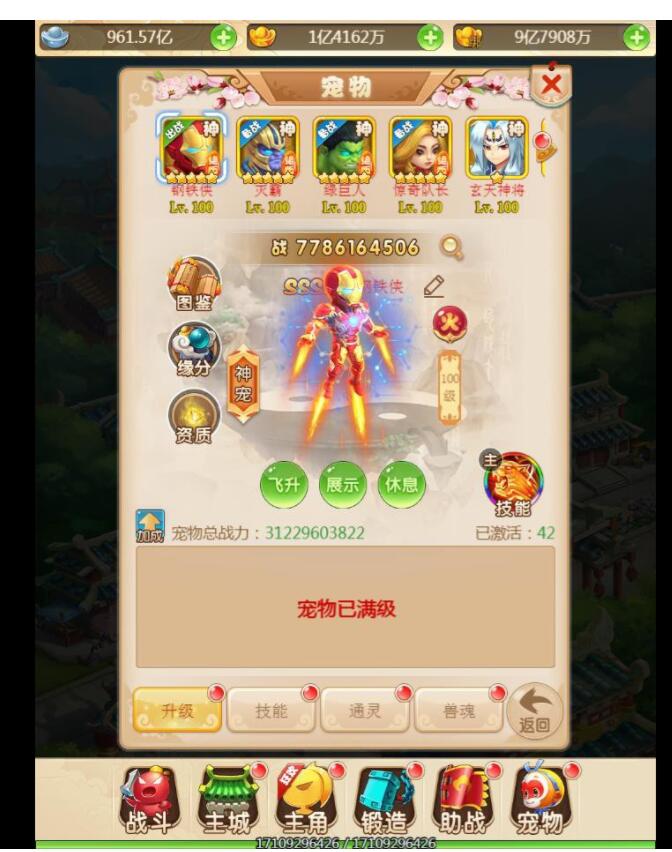The image size is (672, 852).
Task: Add more silver ingots with plus button
Action: tap(223, 37)
